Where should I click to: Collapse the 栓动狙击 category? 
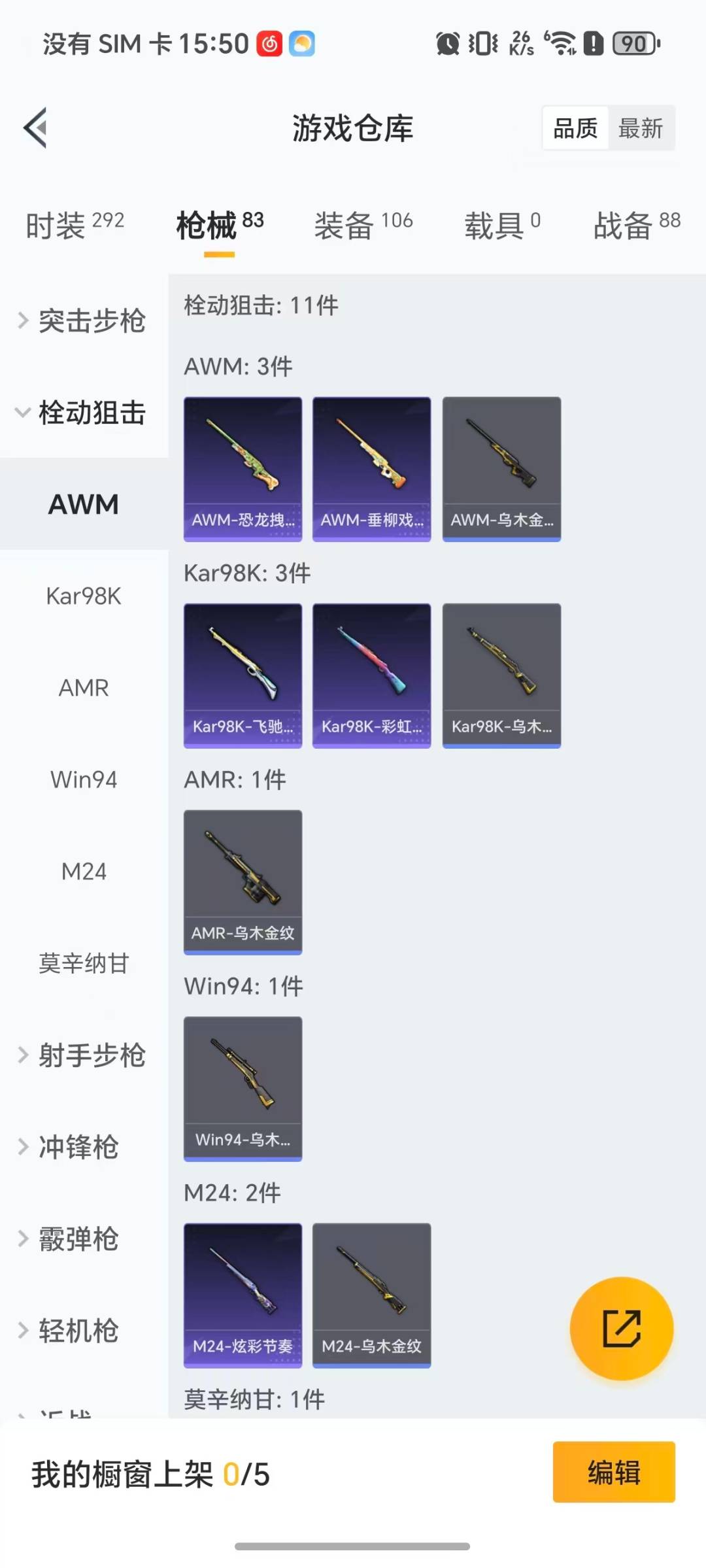[x=84, y=413]
